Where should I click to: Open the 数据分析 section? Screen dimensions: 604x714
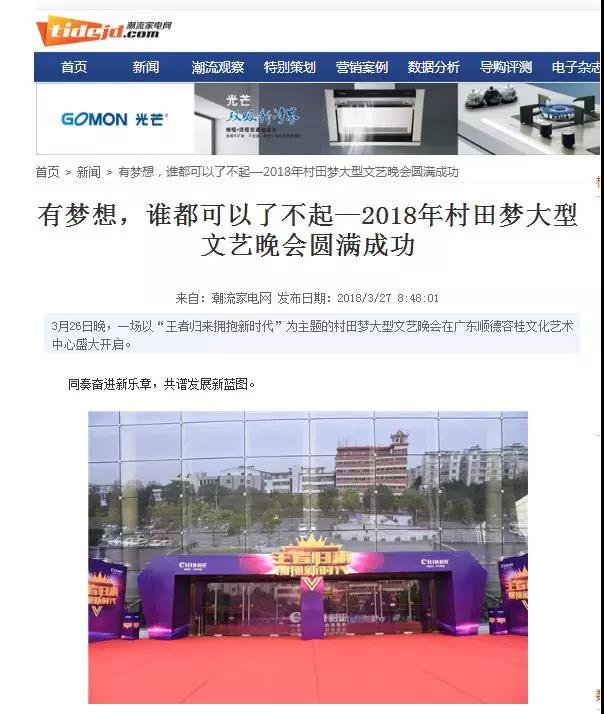tap(434, 67)
